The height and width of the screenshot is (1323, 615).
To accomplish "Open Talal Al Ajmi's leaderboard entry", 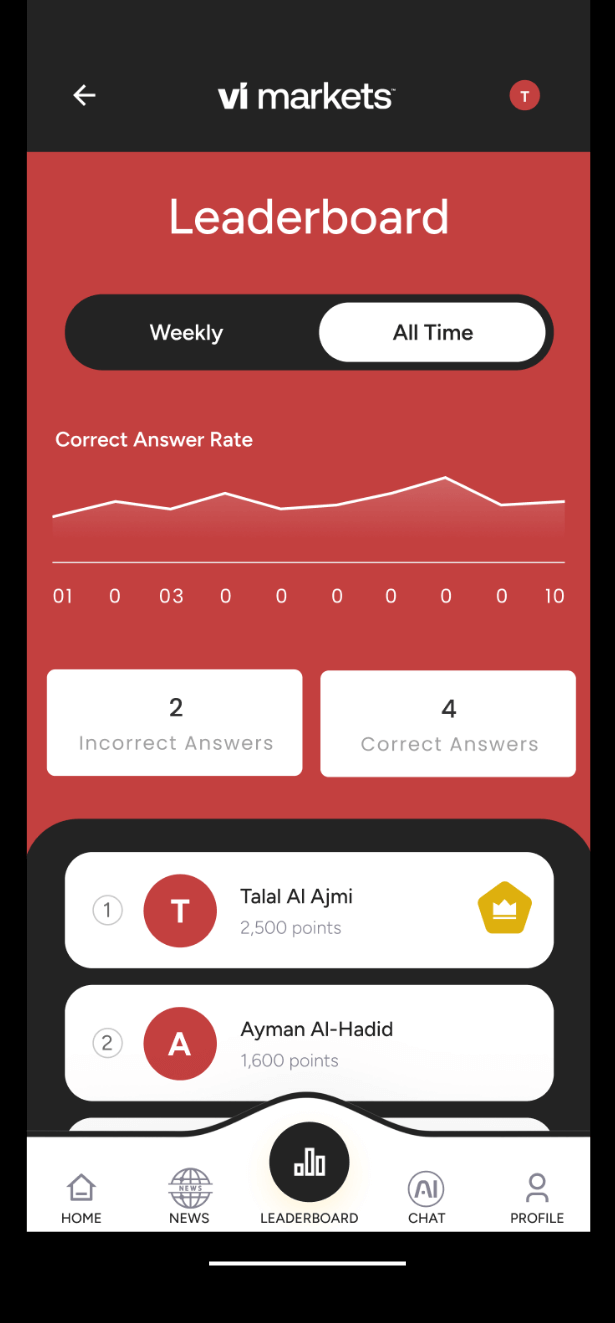I will tap(309, 910).
